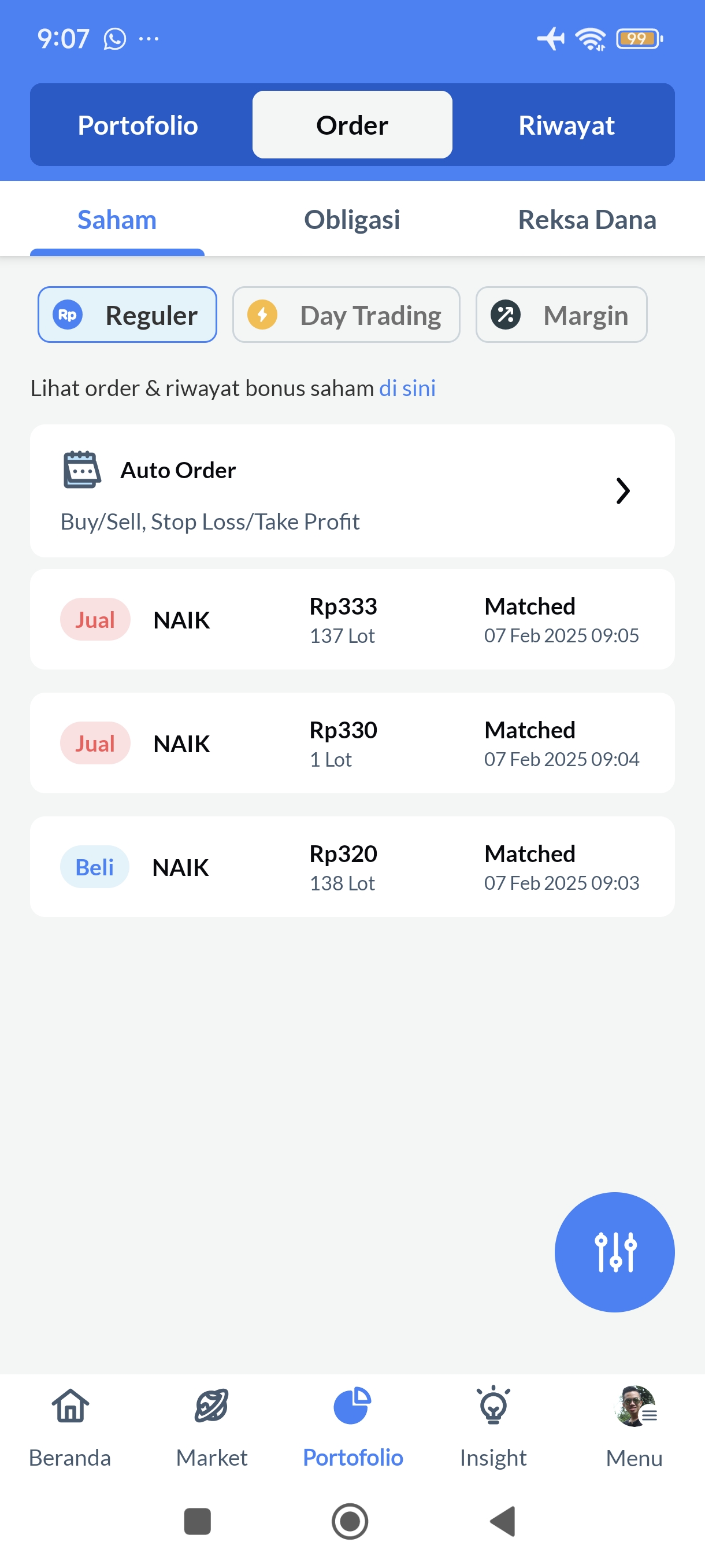This screenshot has width=705, height=1568.
Task: Open the Beli NAIK order at Rp320
Action: pos(351,867)
